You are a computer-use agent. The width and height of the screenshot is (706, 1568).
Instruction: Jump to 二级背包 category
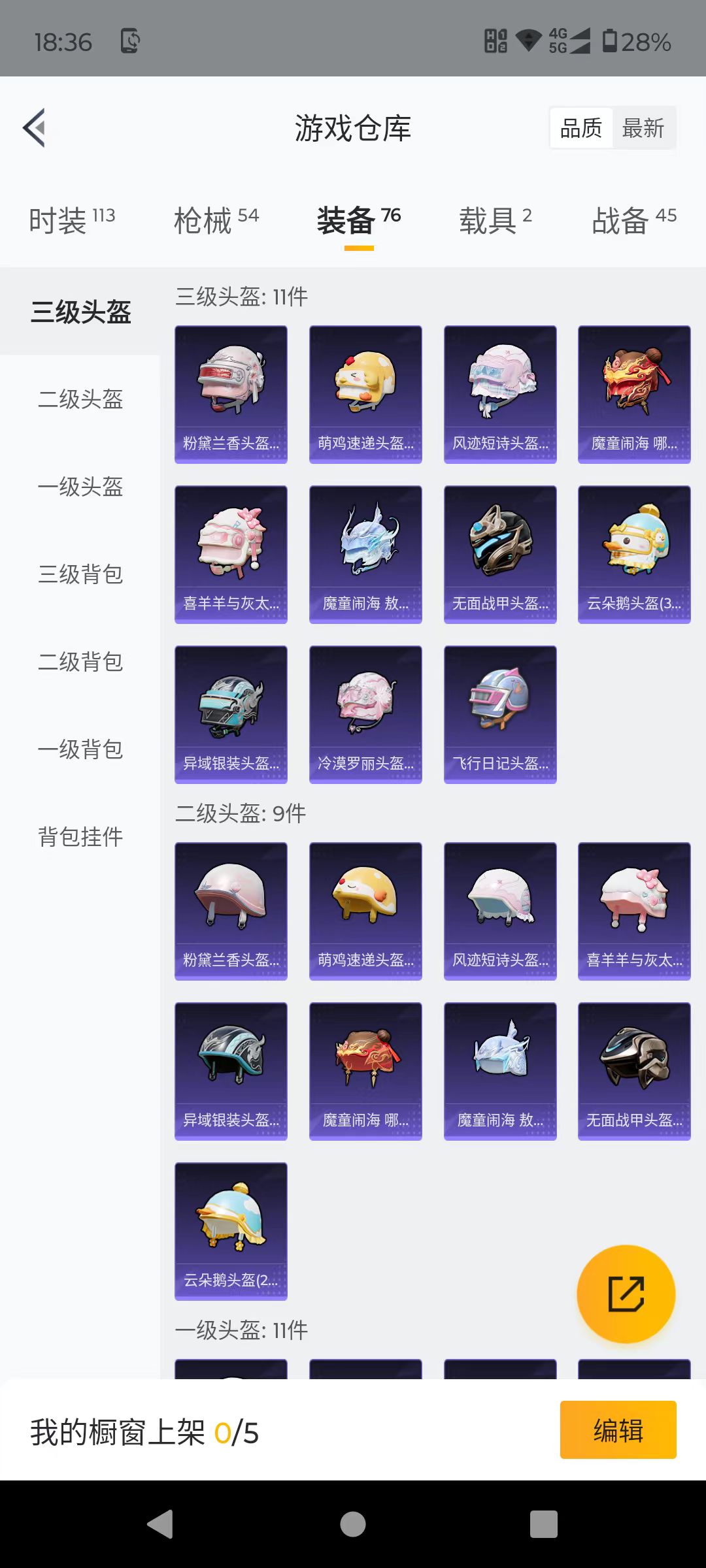[x=80, y=662]
